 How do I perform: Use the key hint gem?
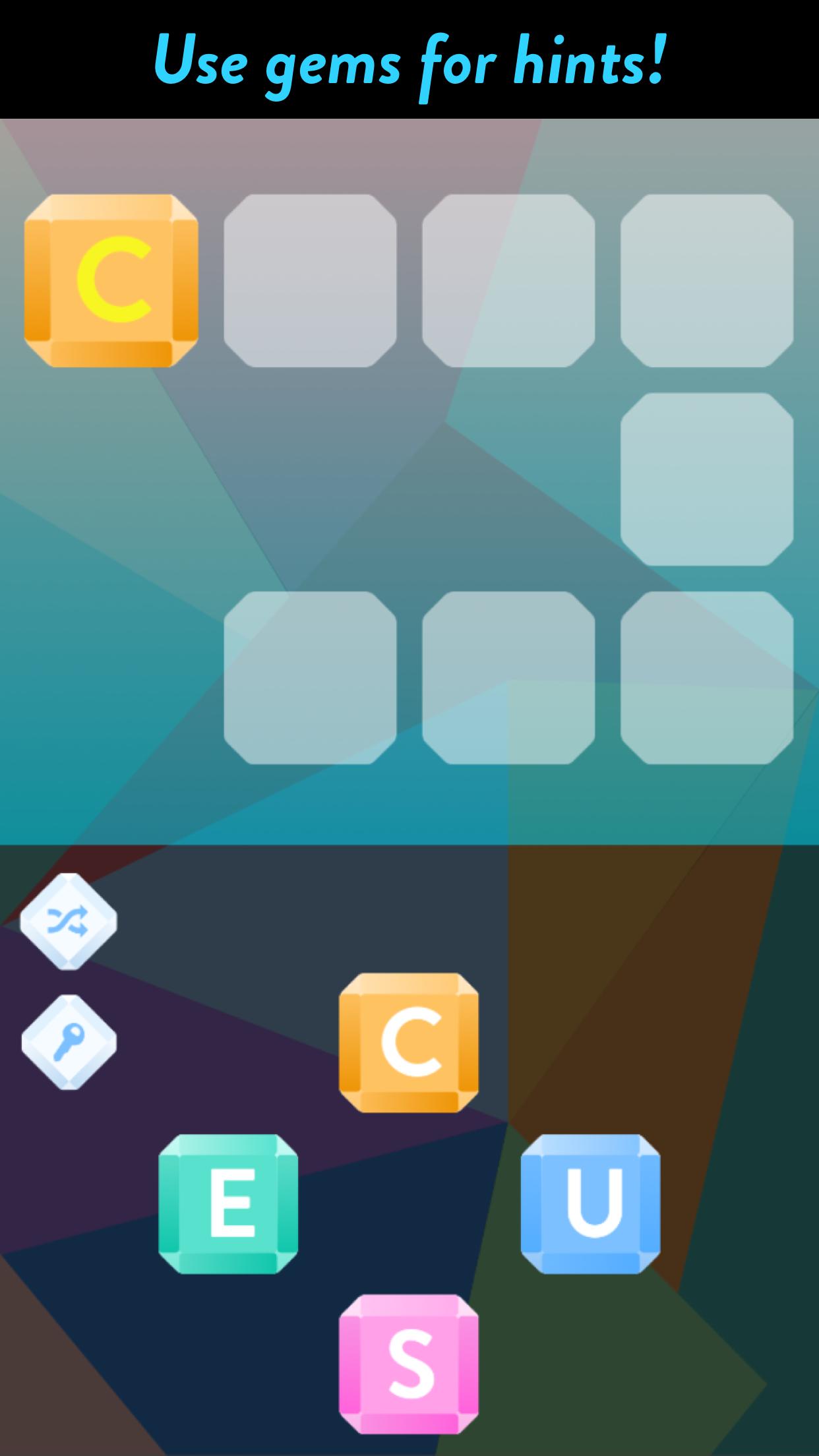(x=68, y=1042)
